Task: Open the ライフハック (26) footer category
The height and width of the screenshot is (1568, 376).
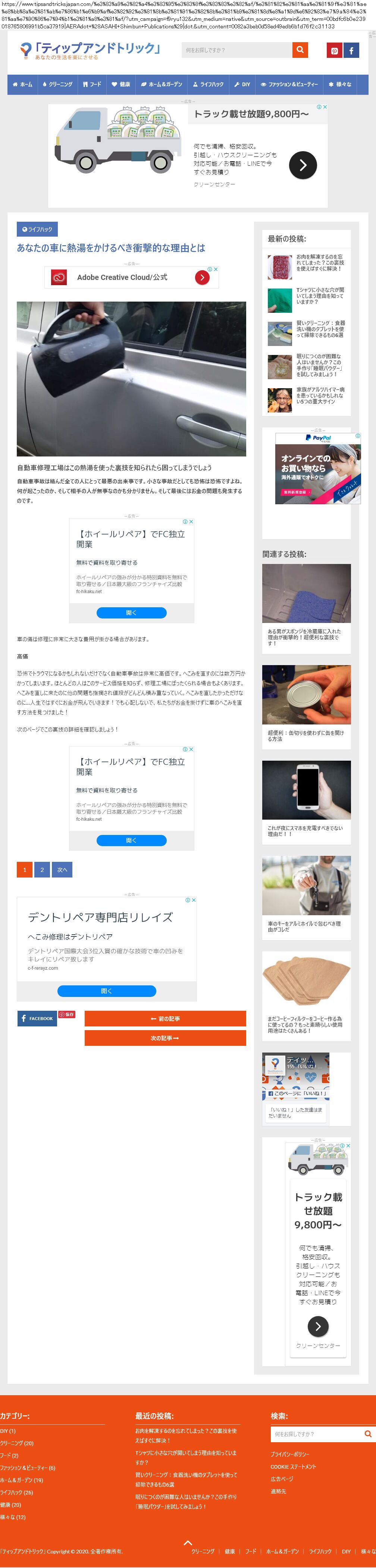Action: tap(16, 1493)
